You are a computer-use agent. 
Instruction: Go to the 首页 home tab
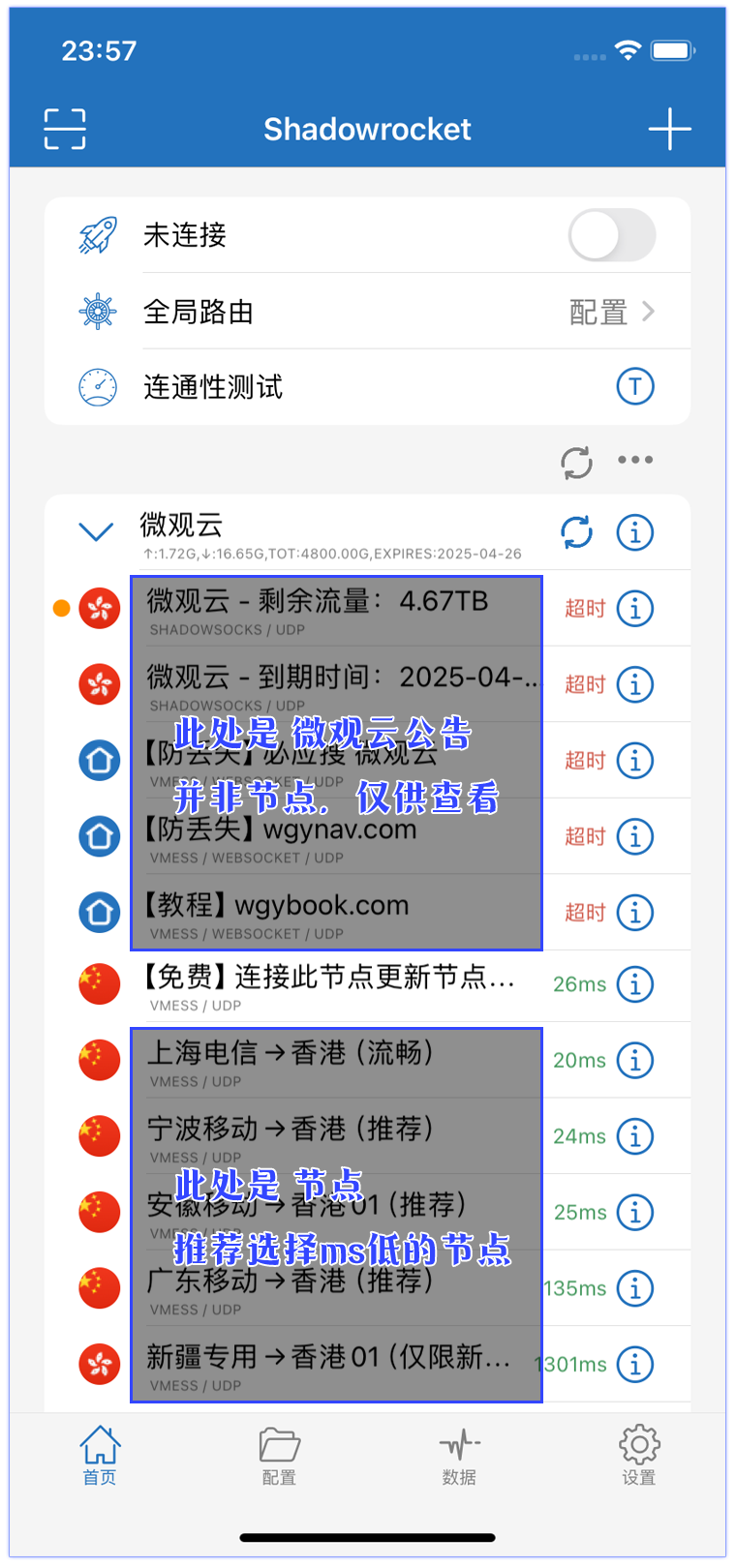click(x=100, y=1455)
